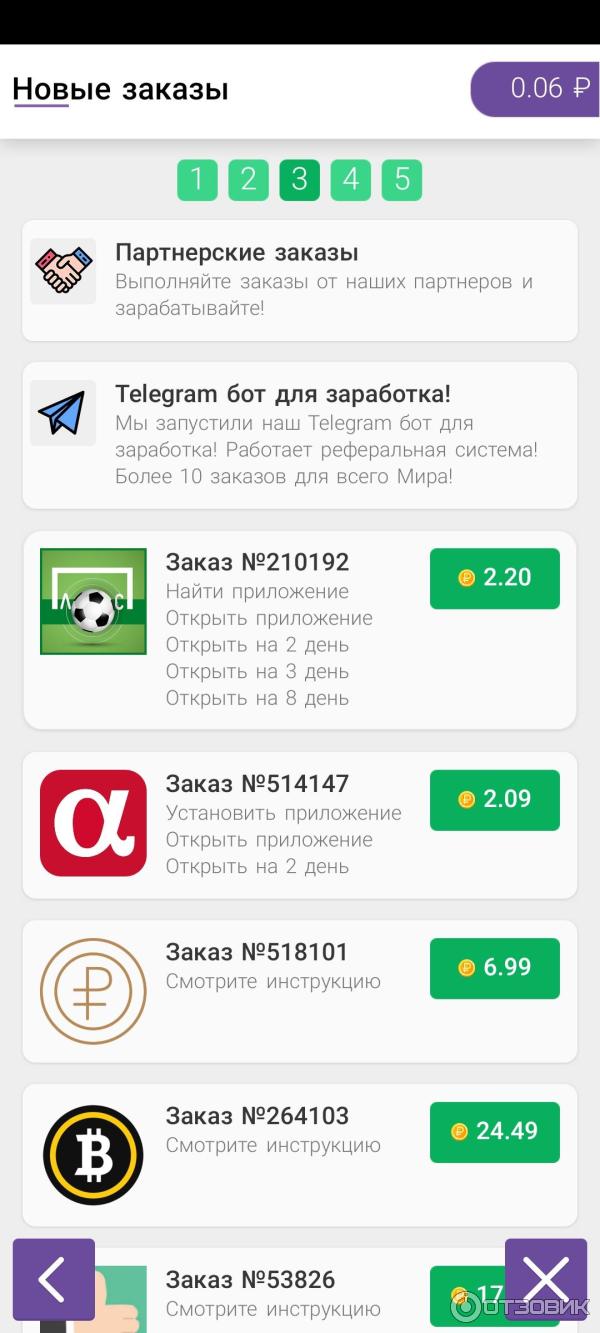Open the Партнерские заказы card
600x1333 pixels.
300,280
